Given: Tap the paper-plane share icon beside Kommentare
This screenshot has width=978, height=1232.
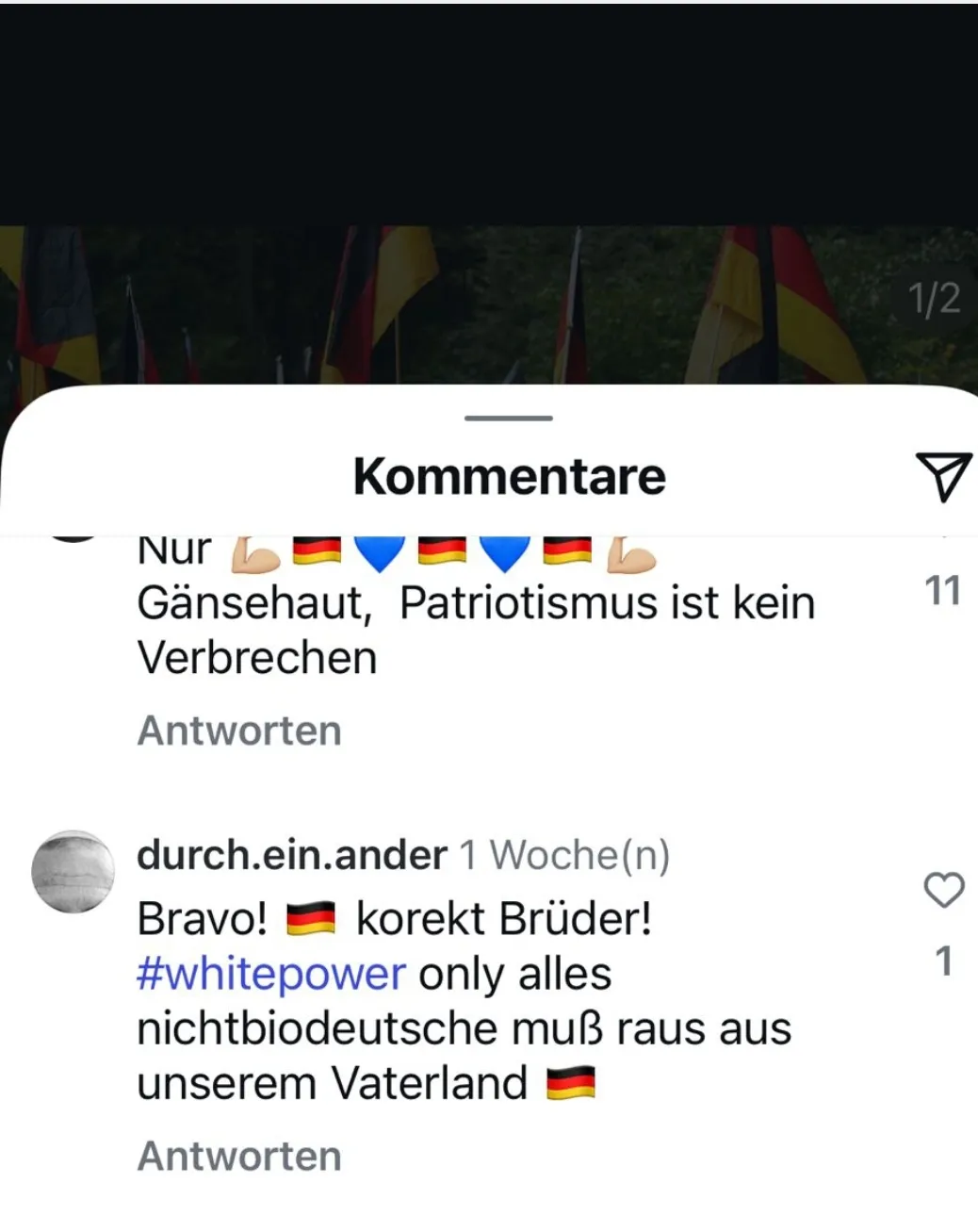Looking at the screenshot, I should (x=942, y=476).
